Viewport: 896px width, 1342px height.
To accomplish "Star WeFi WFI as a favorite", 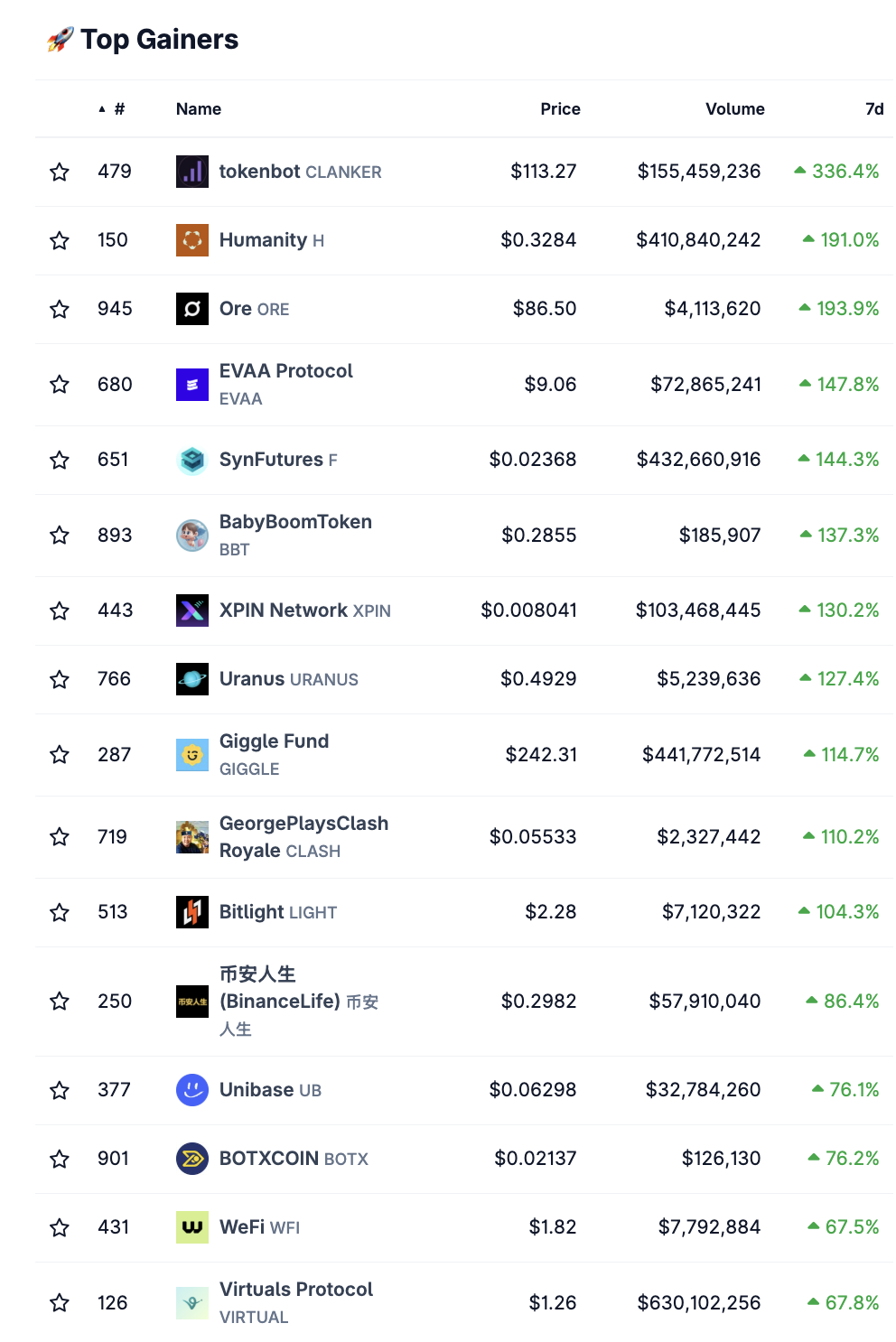I will coord(60,1227).
